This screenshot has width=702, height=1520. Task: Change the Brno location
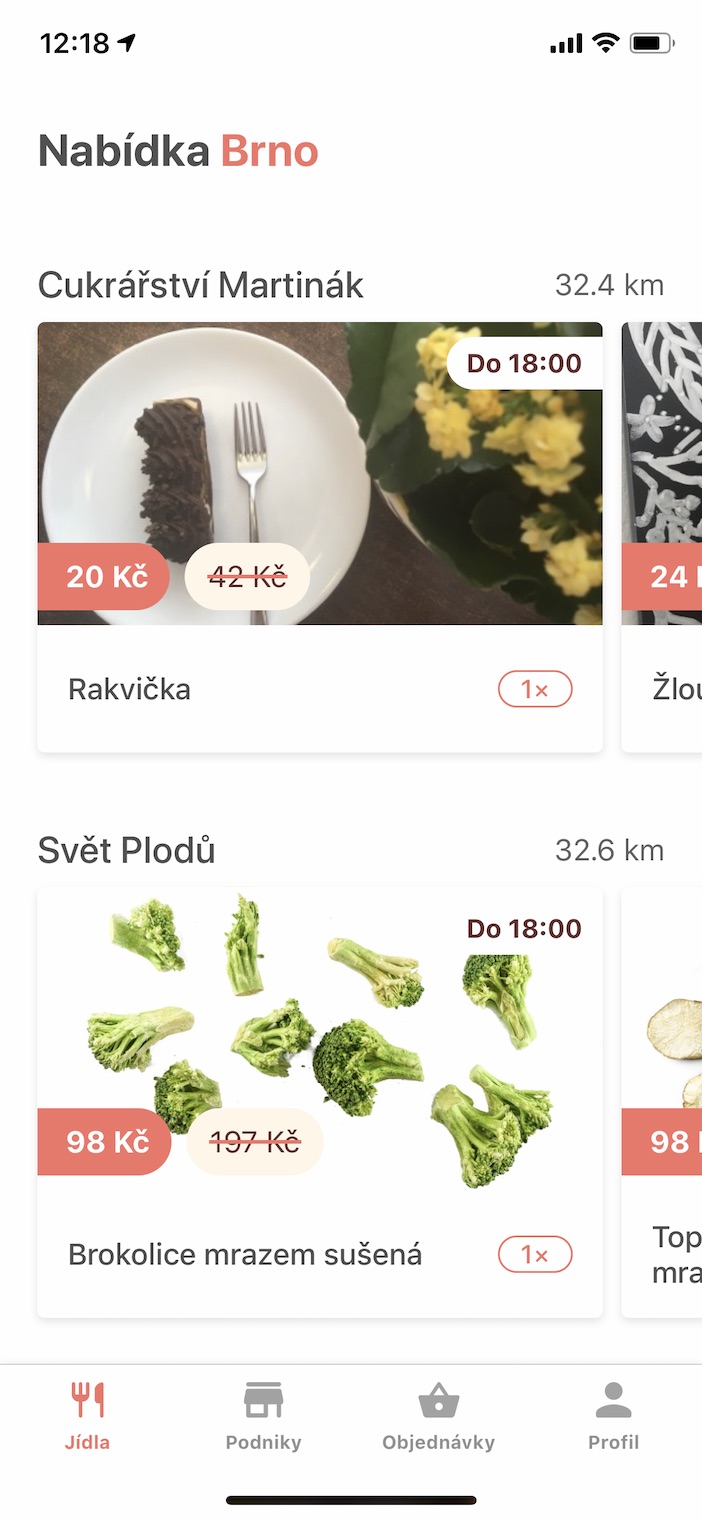click(x=269, y=152)
